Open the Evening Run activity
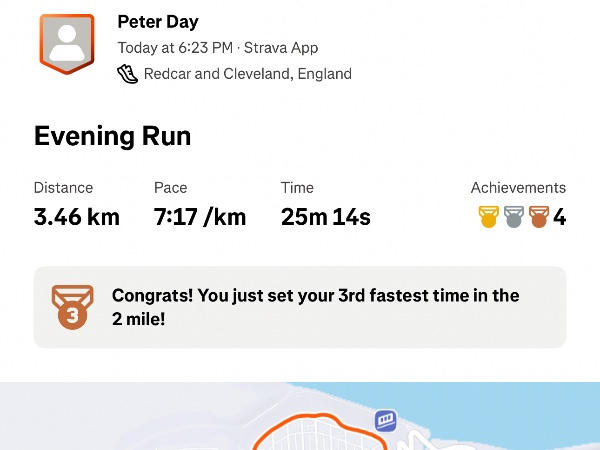This screenshot has height=450, width=600. click(112, 136)
